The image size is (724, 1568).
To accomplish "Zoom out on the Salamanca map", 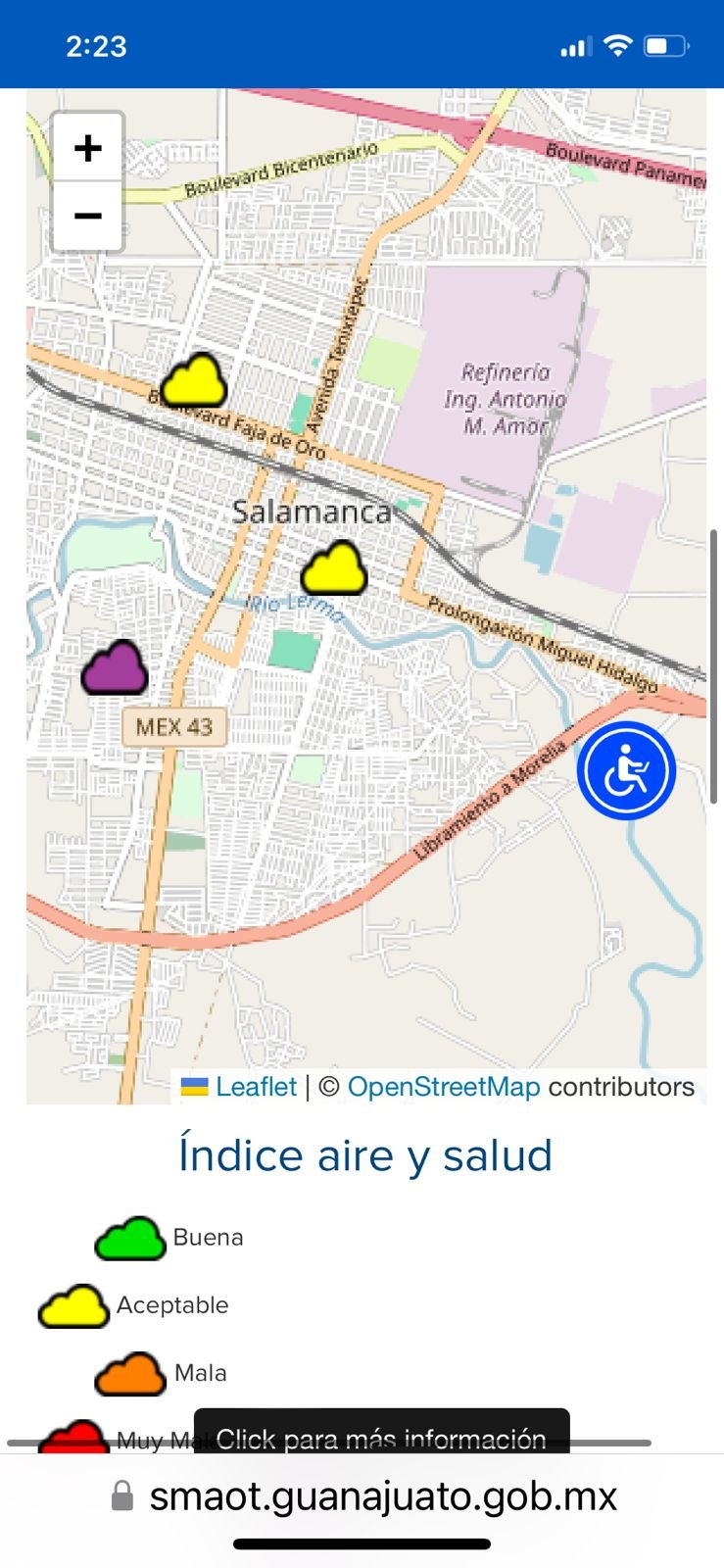I will click(x=88, y=216).
